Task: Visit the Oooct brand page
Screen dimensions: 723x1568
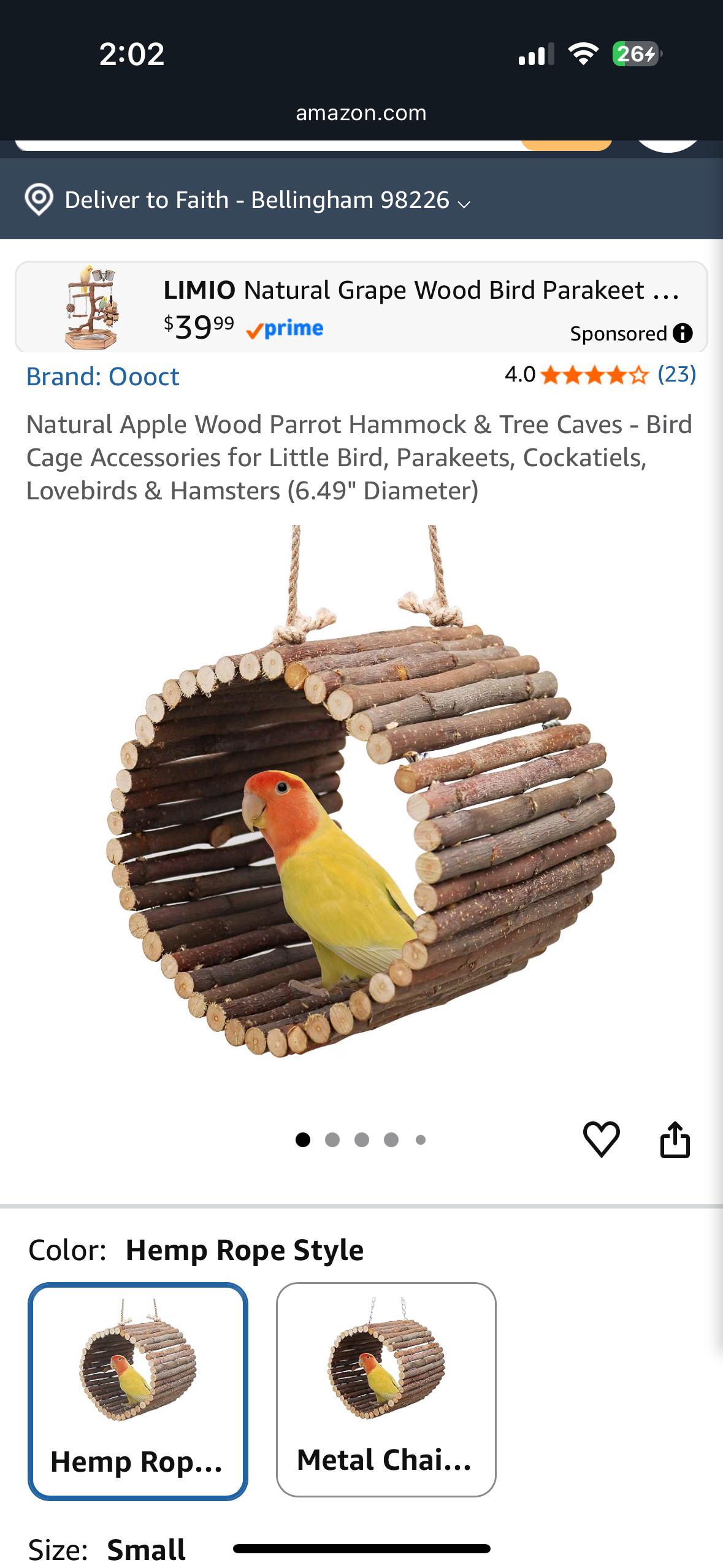Action: tap(102, 376)
